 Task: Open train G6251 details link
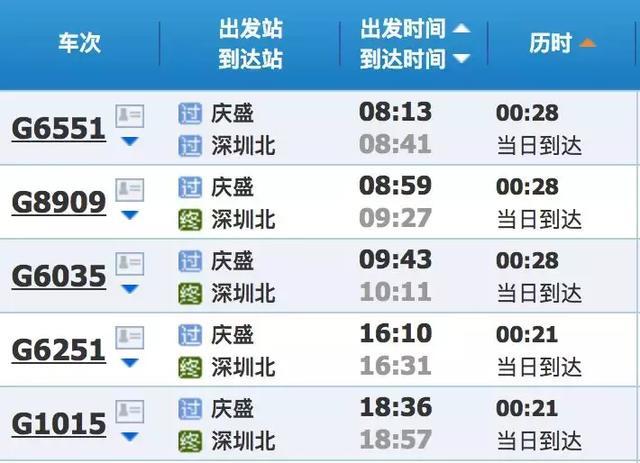coord(58,350)
